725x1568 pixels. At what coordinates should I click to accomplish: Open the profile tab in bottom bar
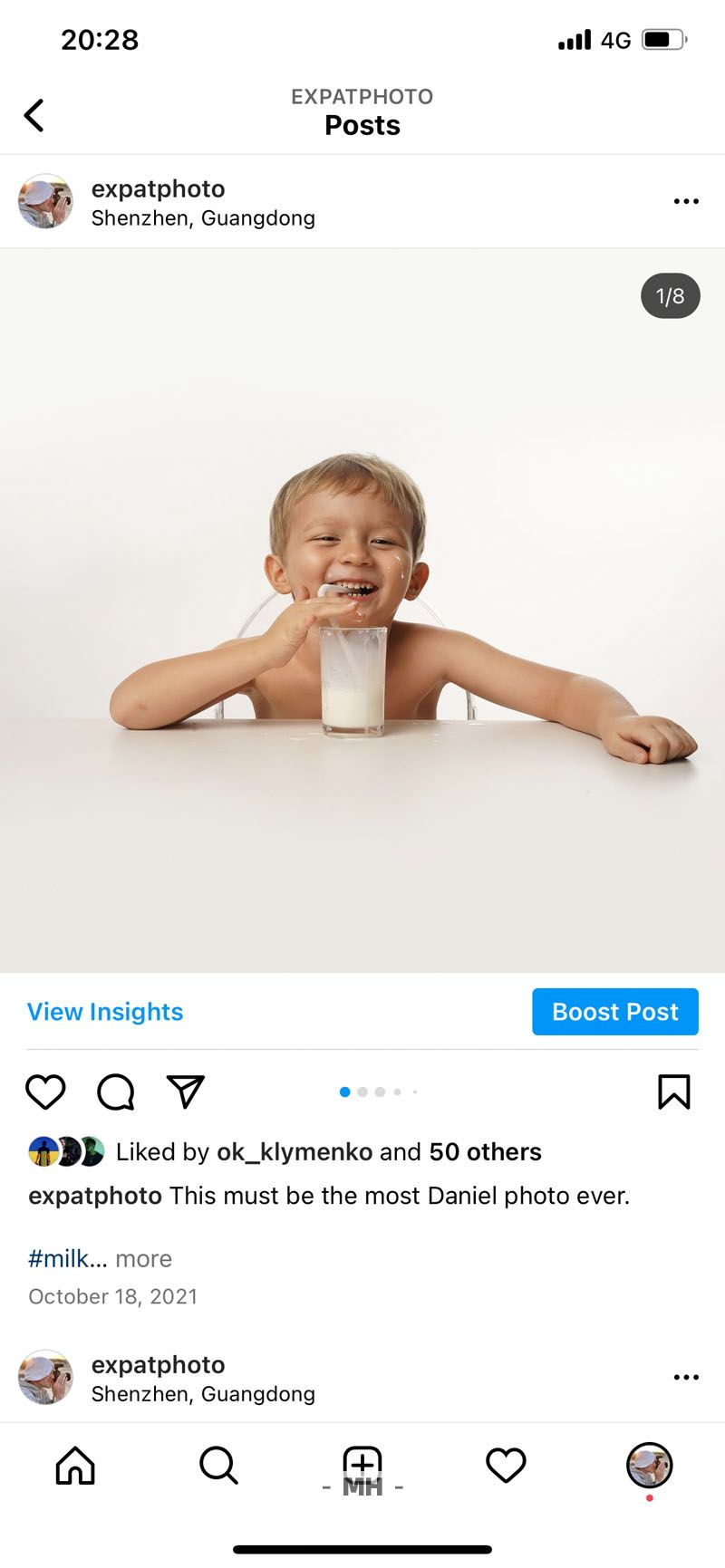pos(649,1465)
